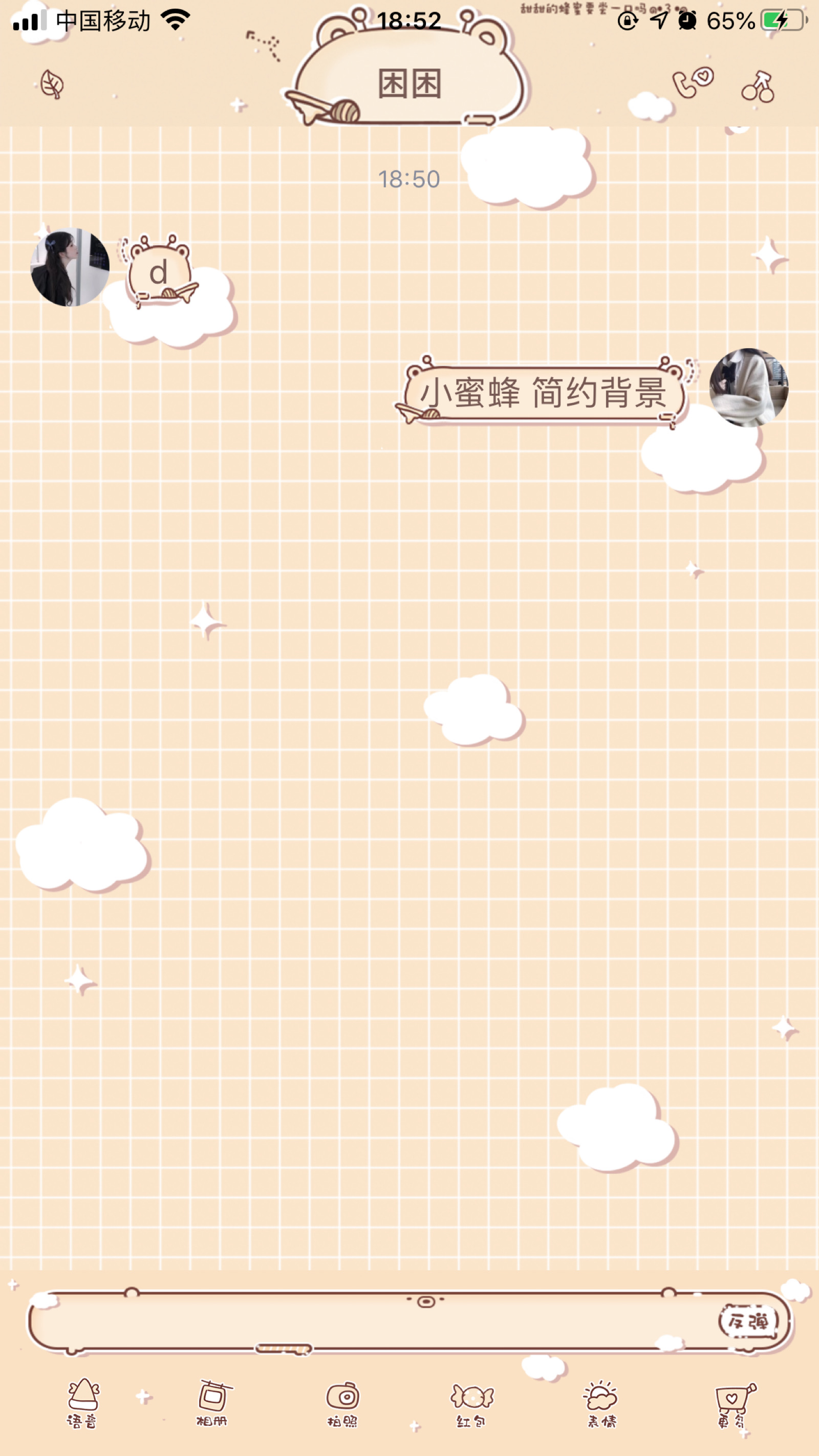This screenshot has width=819, height=1456.
Task: Send a 红包 red packet
Action: [x=471, y=1402]
